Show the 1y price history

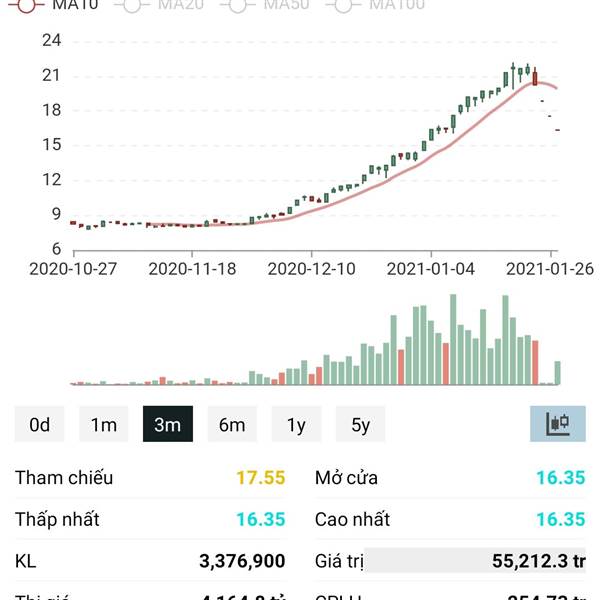296,425
